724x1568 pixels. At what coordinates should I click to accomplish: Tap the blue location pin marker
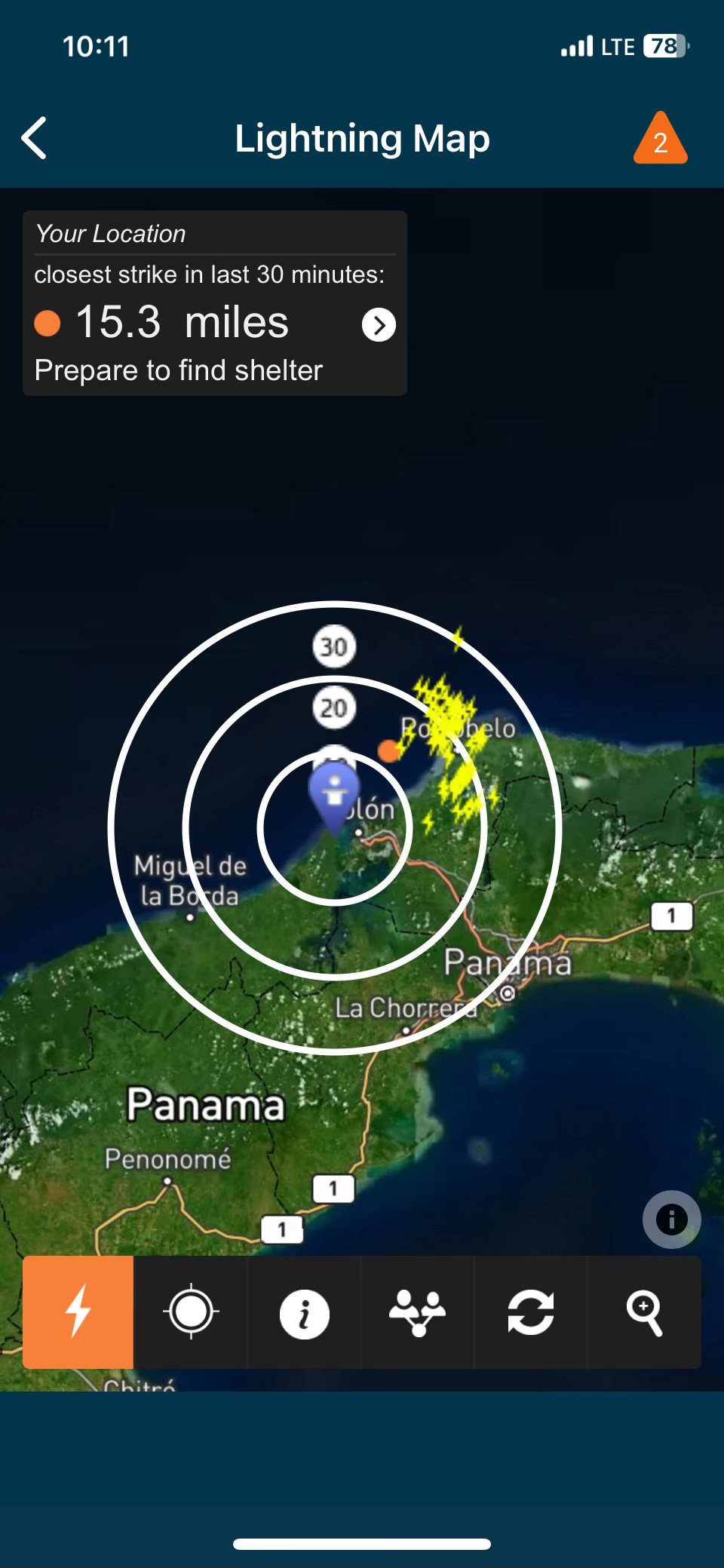[x=334, y=793]
